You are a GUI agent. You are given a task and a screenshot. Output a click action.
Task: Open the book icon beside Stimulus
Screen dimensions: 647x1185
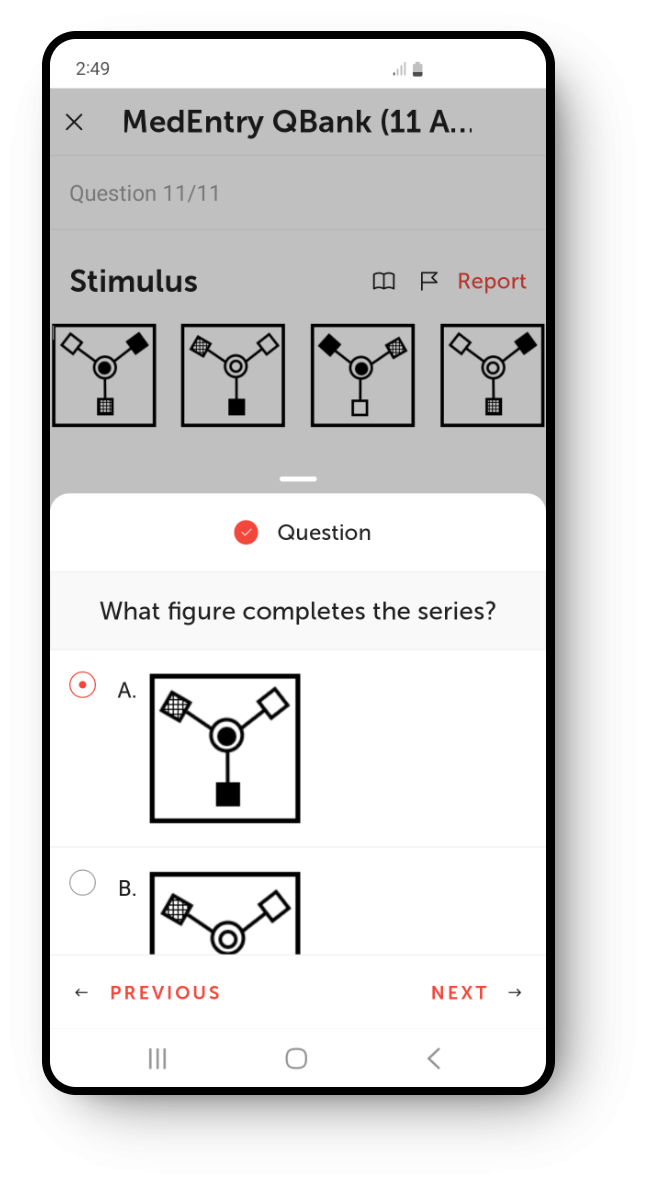tap(384, 282)
